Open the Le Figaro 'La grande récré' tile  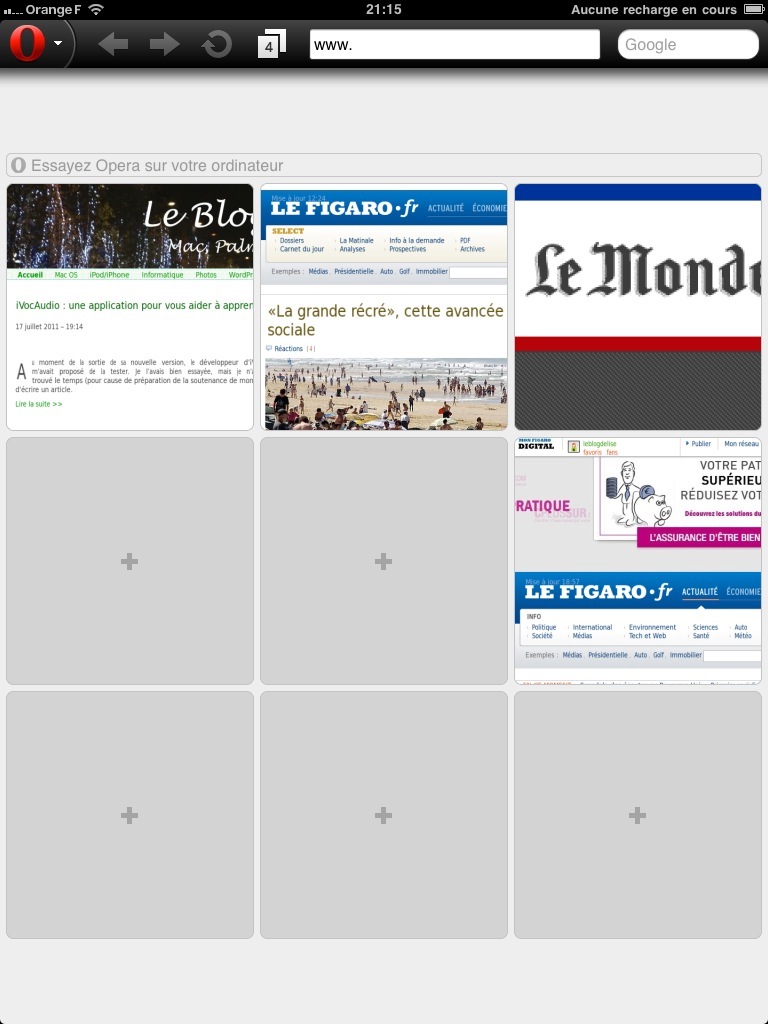point(384,307)
